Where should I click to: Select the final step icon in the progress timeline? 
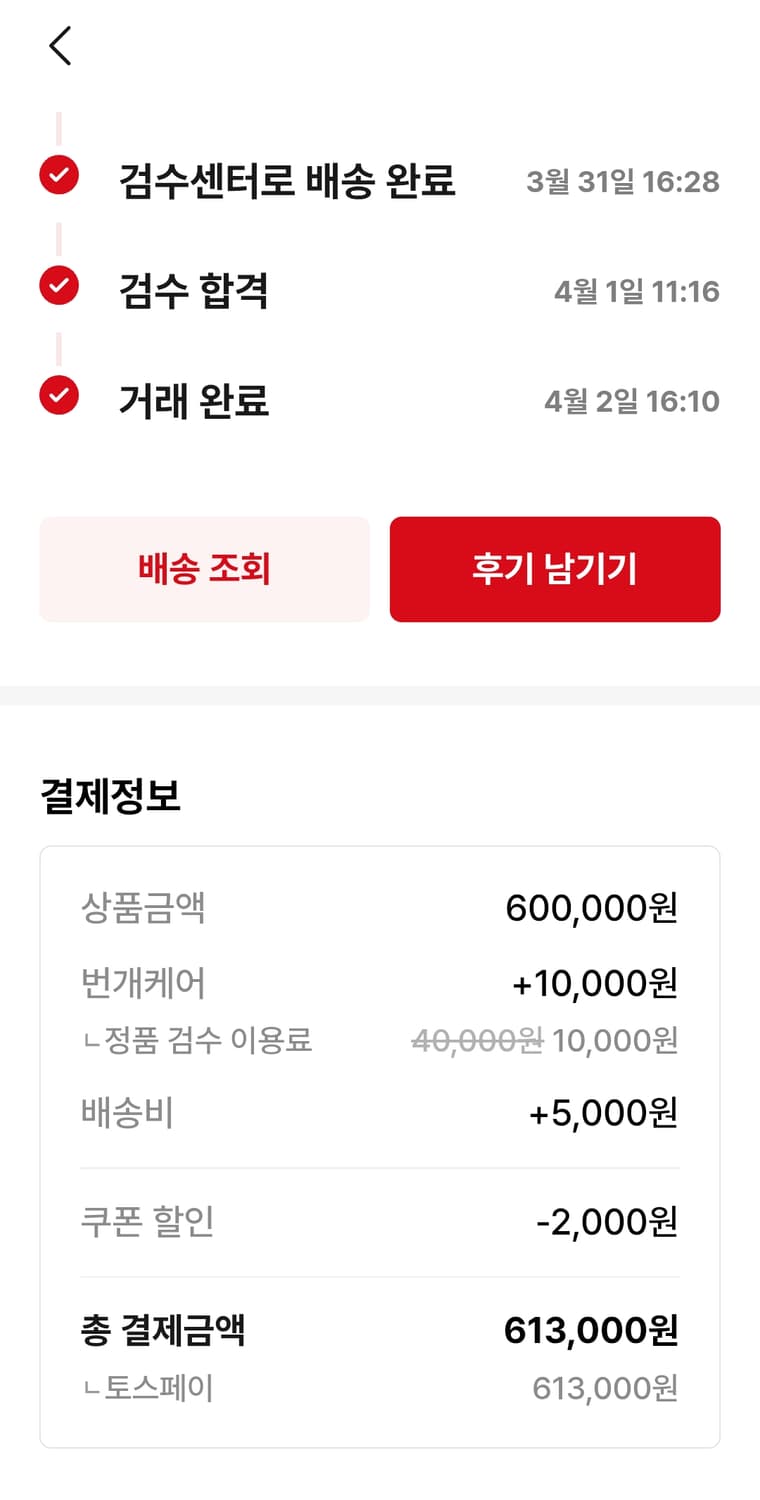coord(59,397)
